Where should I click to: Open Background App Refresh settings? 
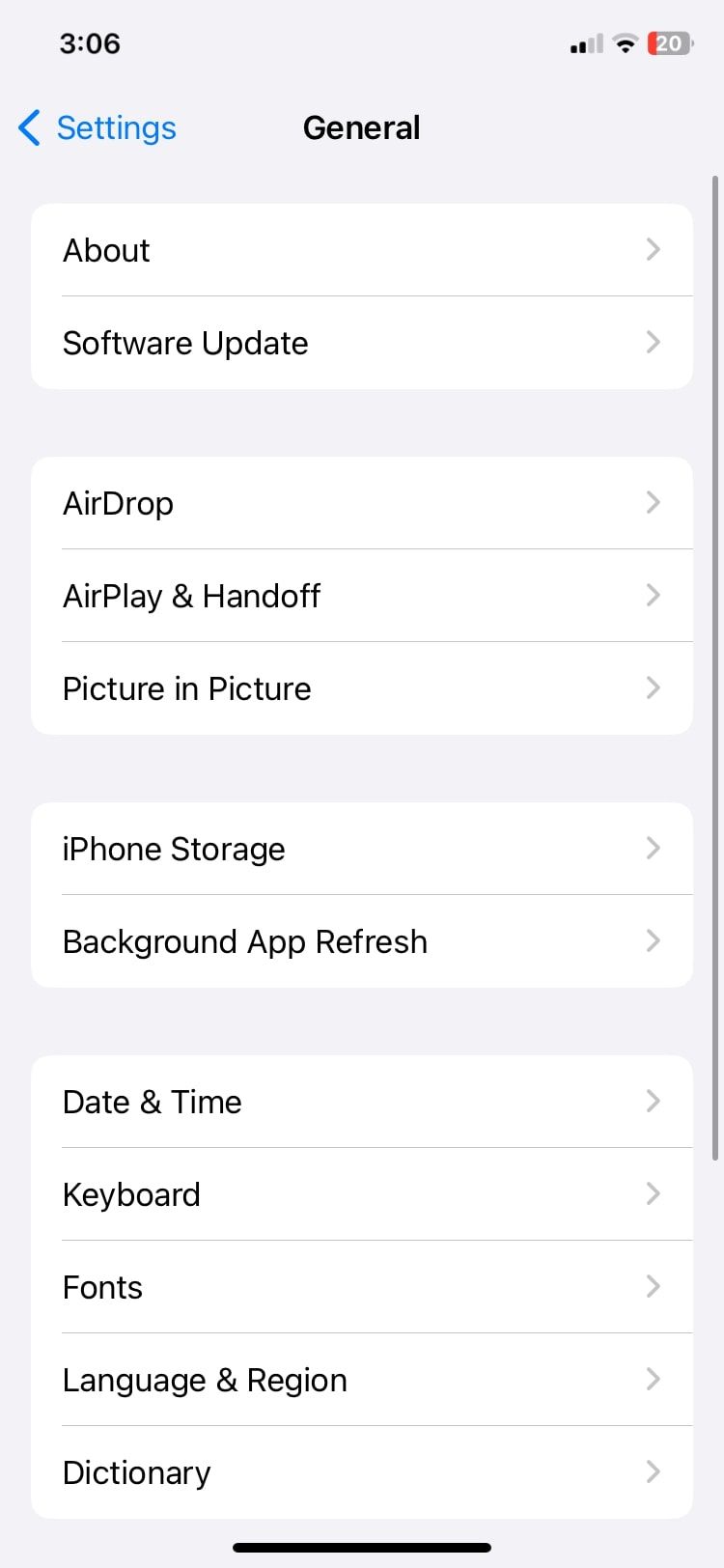coord(362,941)
